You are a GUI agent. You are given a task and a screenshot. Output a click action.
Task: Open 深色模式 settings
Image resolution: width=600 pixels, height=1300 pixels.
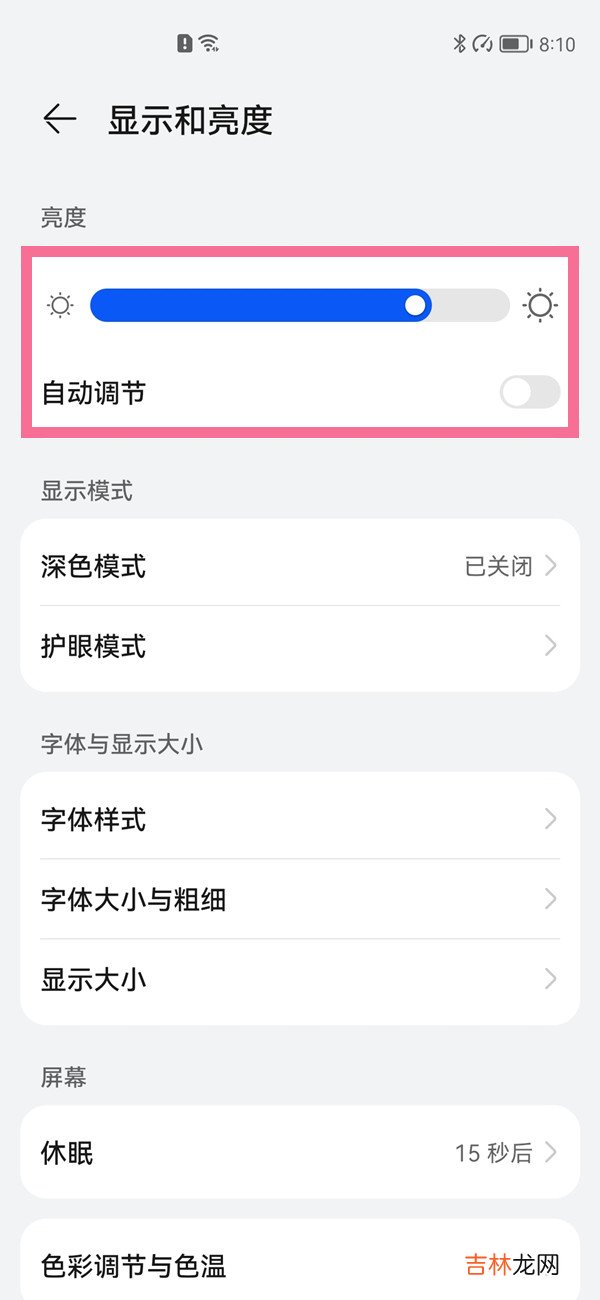[x=300, y=567]
